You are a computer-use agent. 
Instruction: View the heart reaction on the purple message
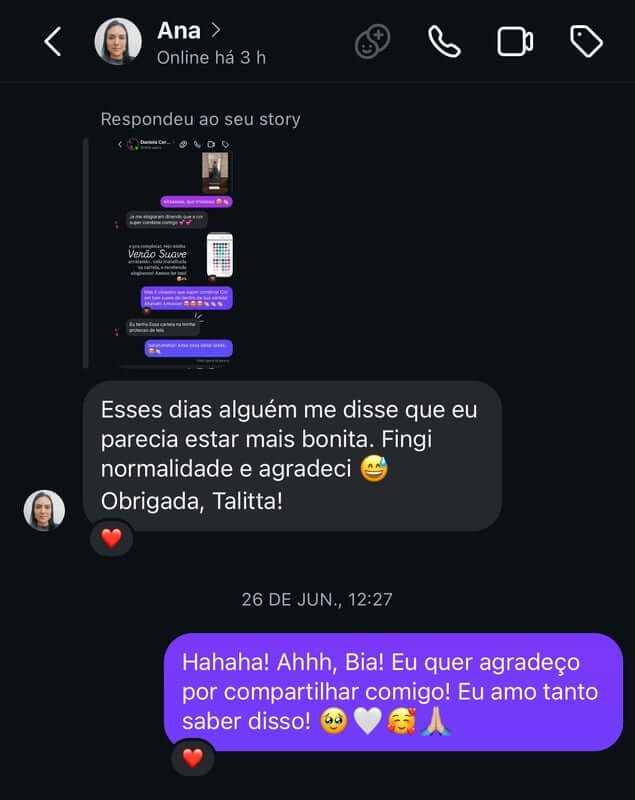pos(192,758)
